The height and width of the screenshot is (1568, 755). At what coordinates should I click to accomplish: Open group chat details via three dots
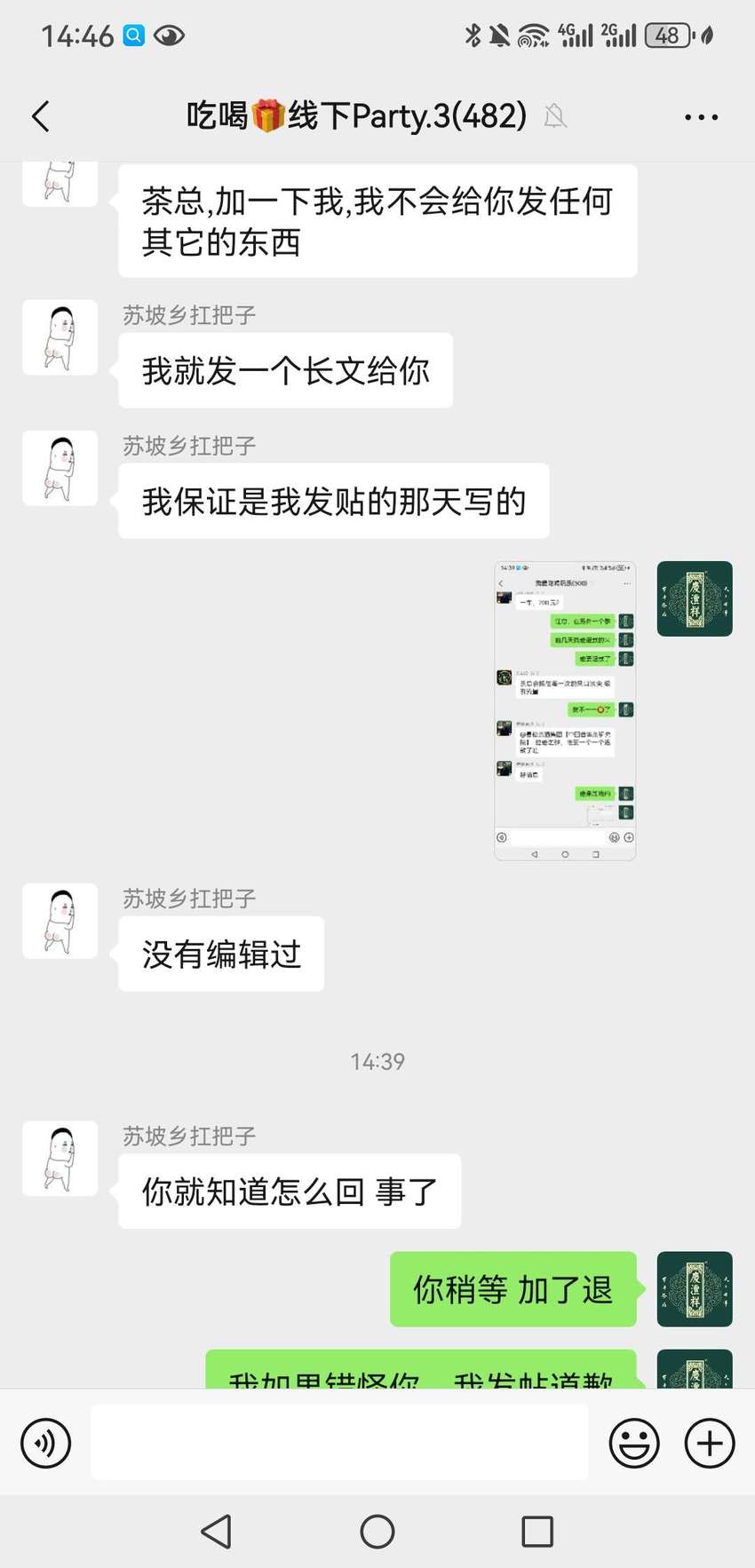(x=701, y=116)
